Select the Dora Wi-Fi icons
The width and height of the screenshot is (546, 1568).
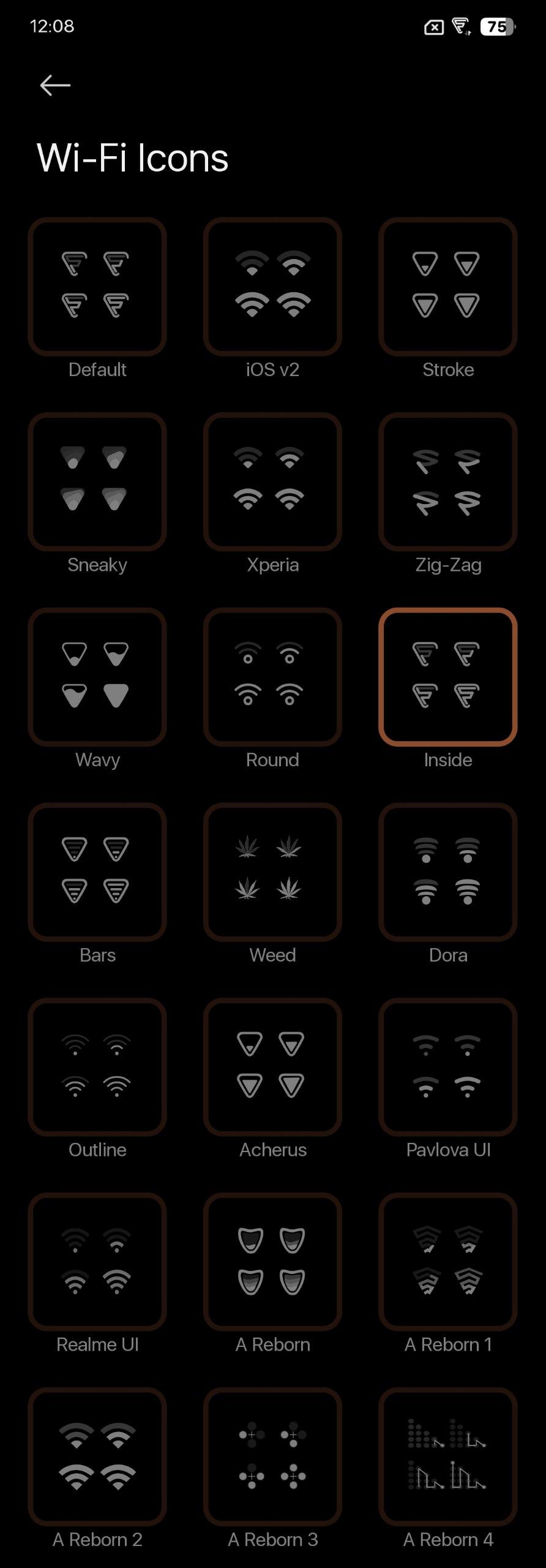(x=448, y=872)
